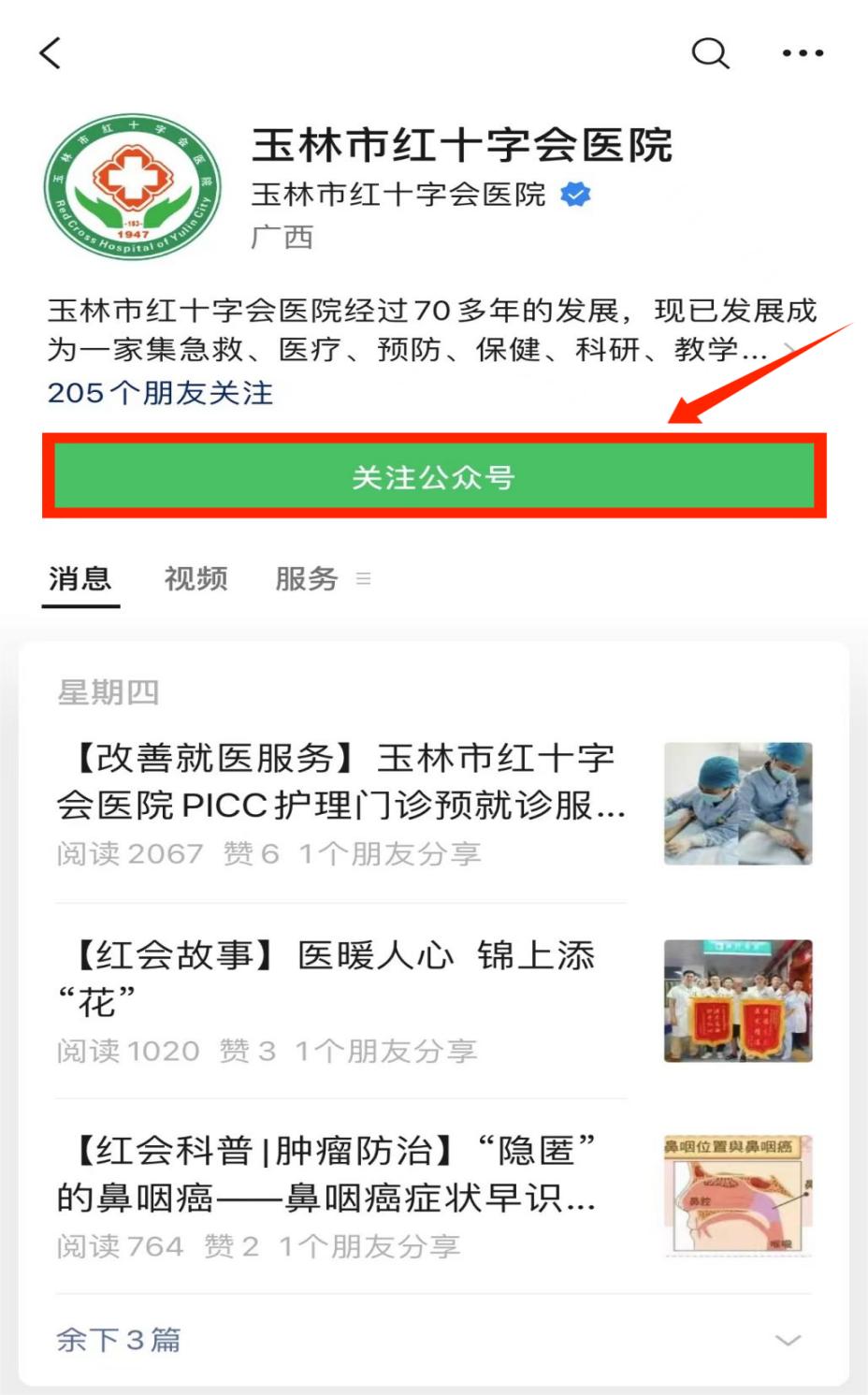View the 205个朋友关注 friends list
868x1395 pixels.
(161, 393)
